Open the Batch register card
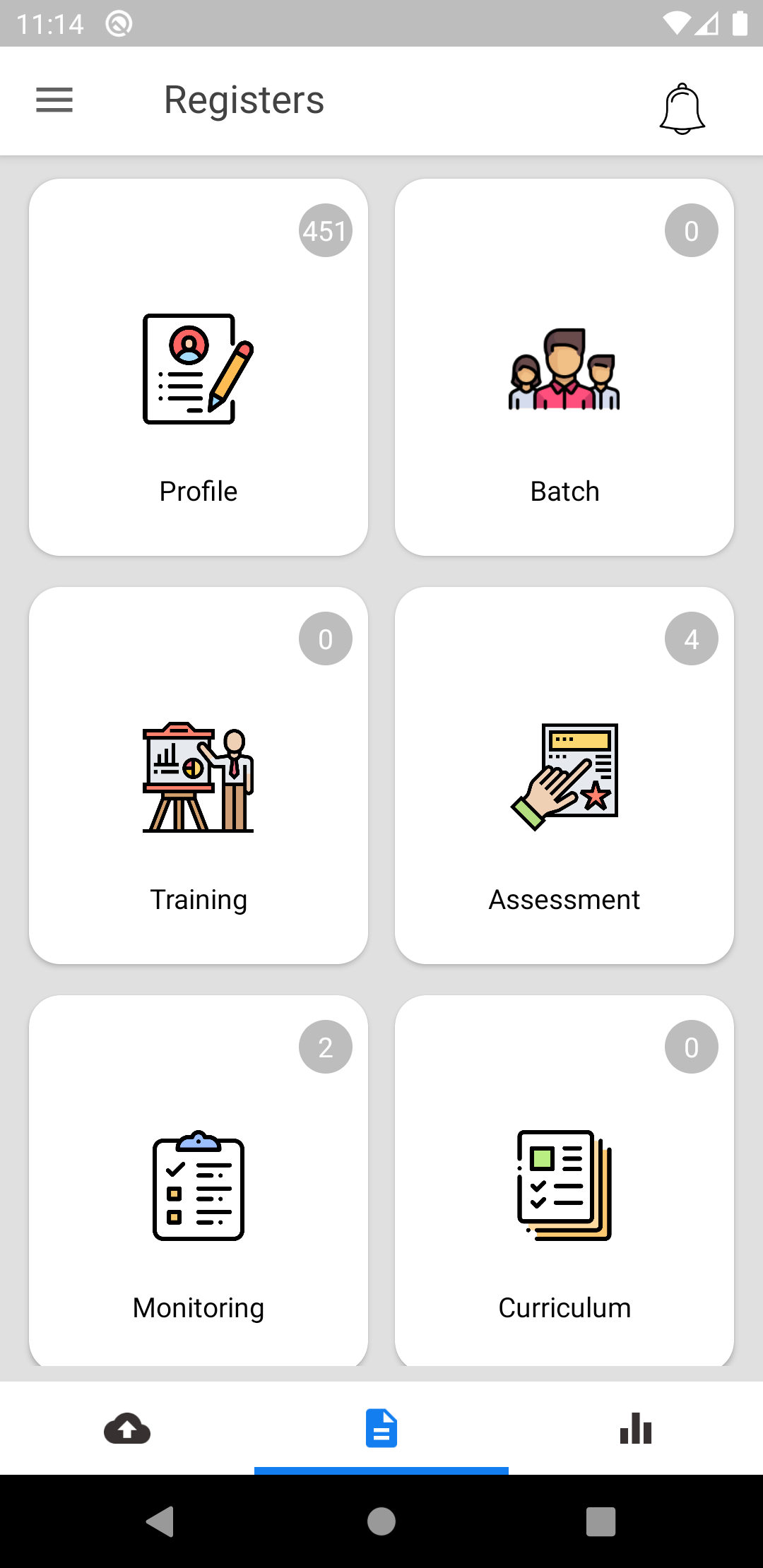Image resolution: width=763 pixels, height=1568 pixels. (x=564, y=367)
